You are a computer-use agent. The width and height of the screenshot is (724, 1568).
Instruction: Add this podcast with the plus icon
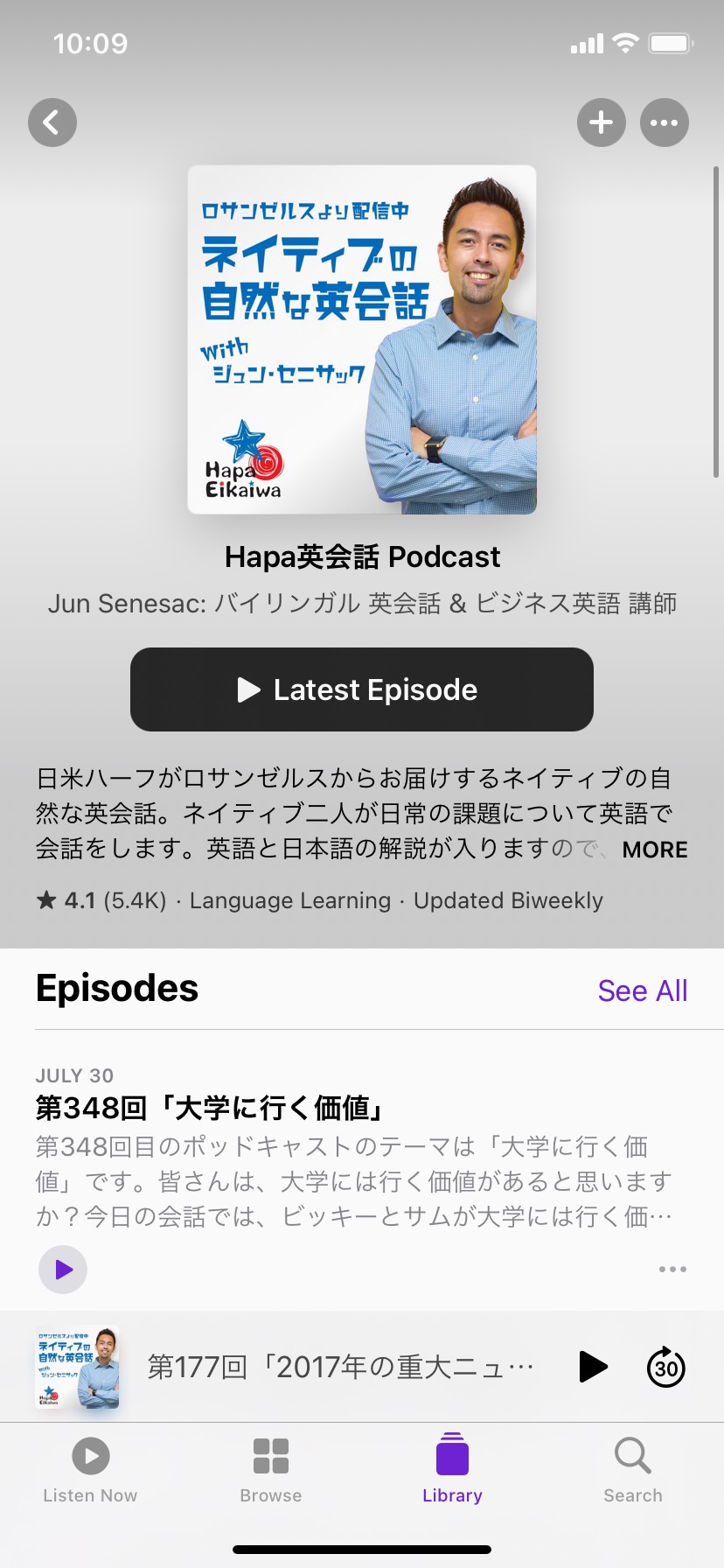[x=602, y=122]
